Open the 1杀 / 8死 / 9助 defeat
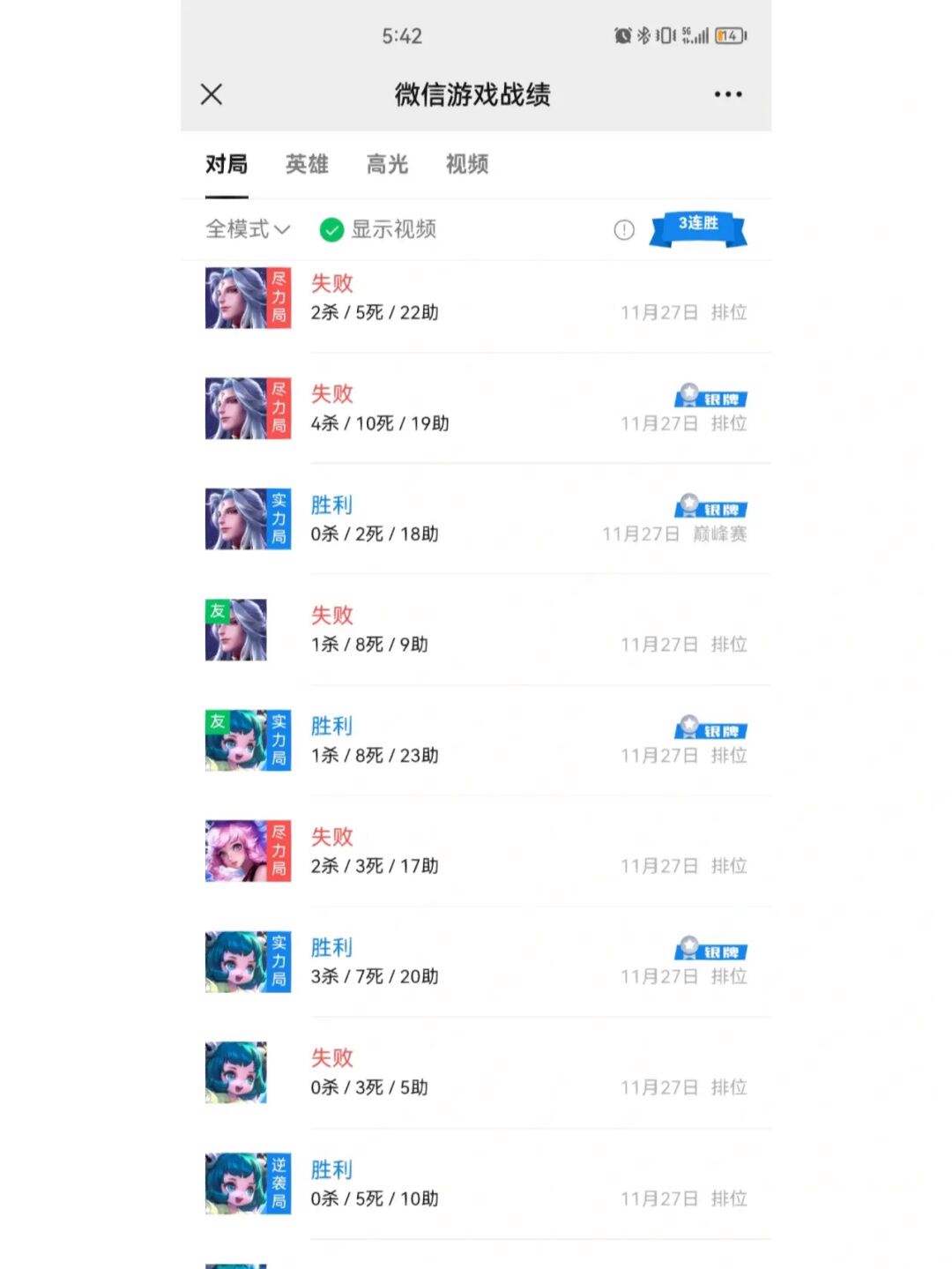 476,631
